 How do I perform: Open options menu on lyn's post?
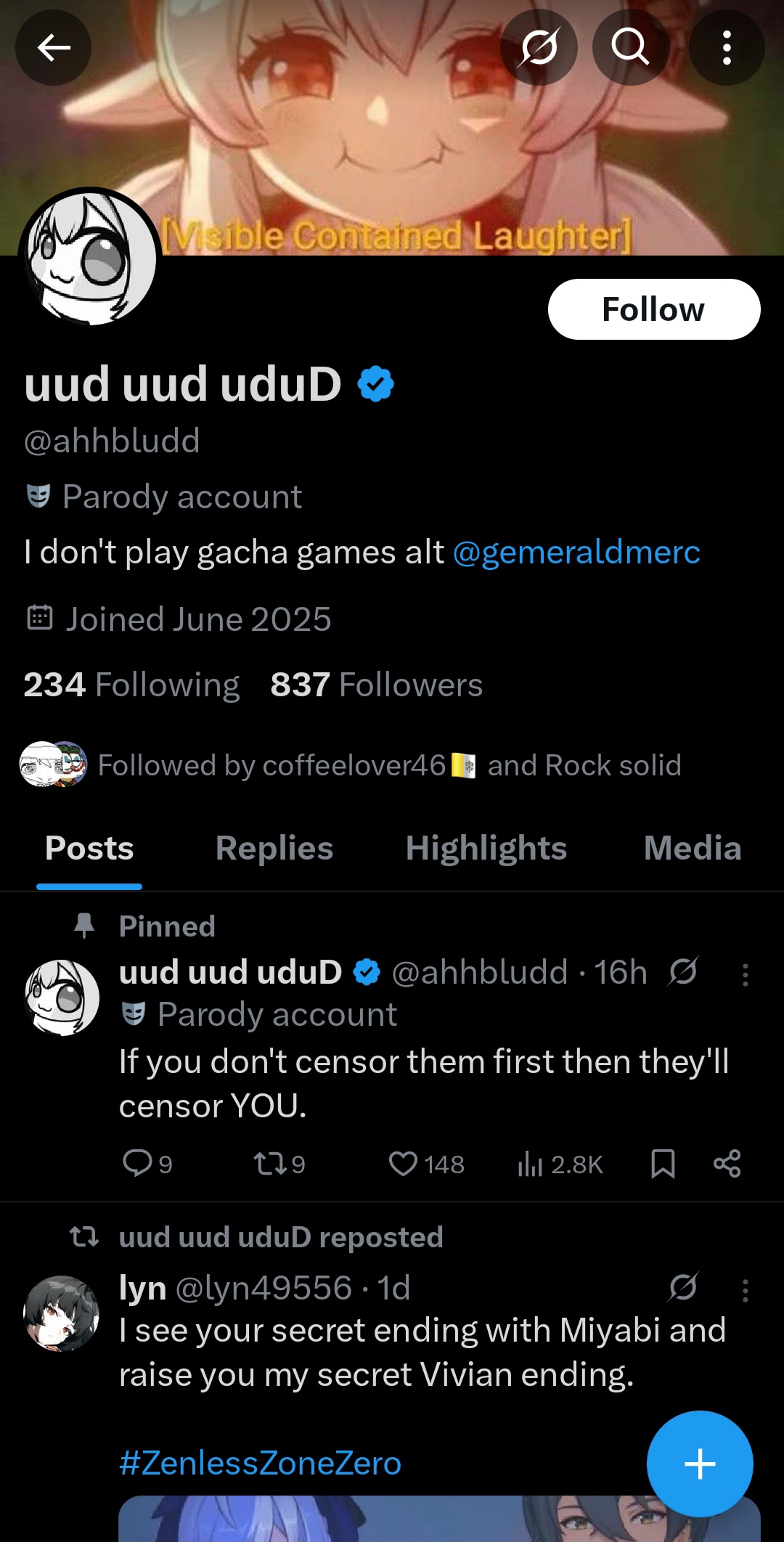[x=745, y=1290]
